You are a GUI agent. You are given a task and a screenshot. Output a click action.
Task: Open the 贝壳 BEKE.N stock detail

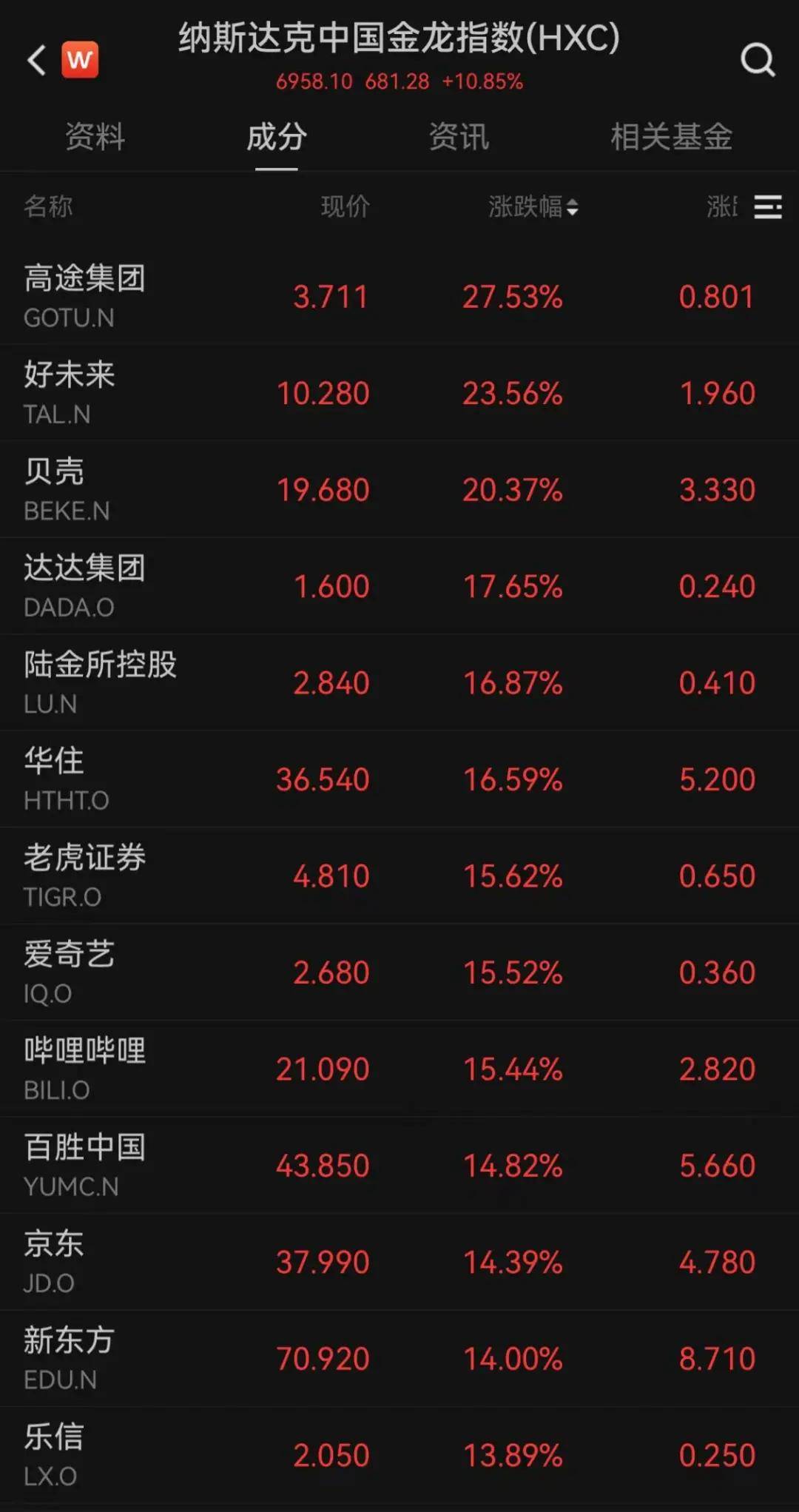click(x=296, y=488)
